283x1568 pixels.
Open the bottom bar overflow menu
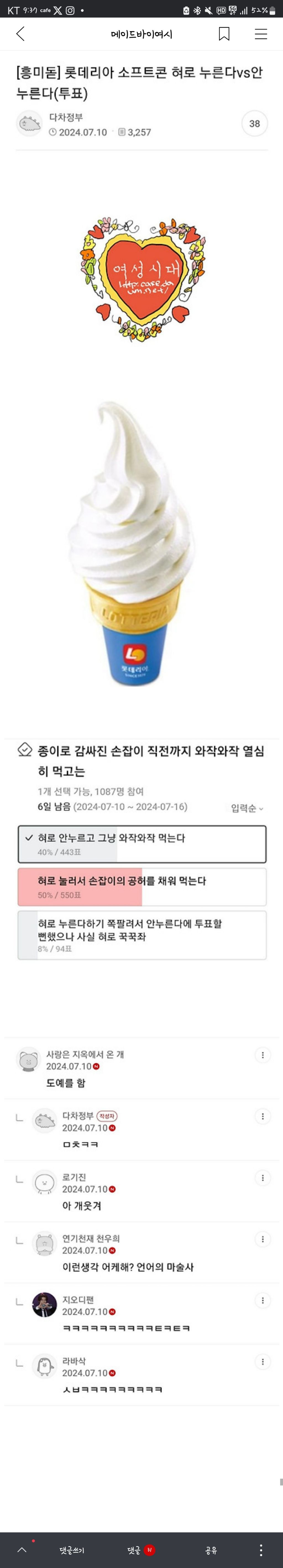261,1550
